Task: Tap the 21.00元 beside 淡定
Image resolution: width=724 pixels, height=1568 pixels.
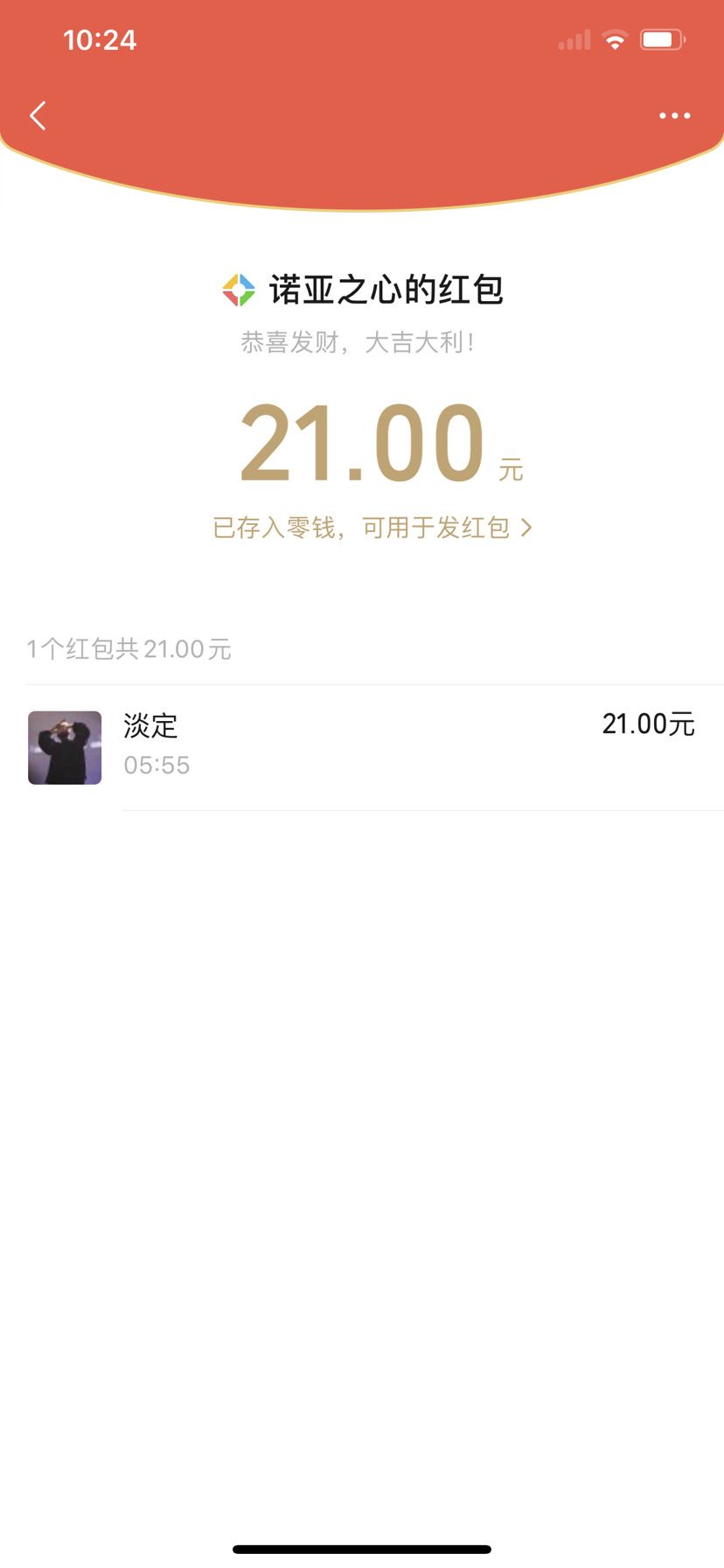Action: [647, 724]
